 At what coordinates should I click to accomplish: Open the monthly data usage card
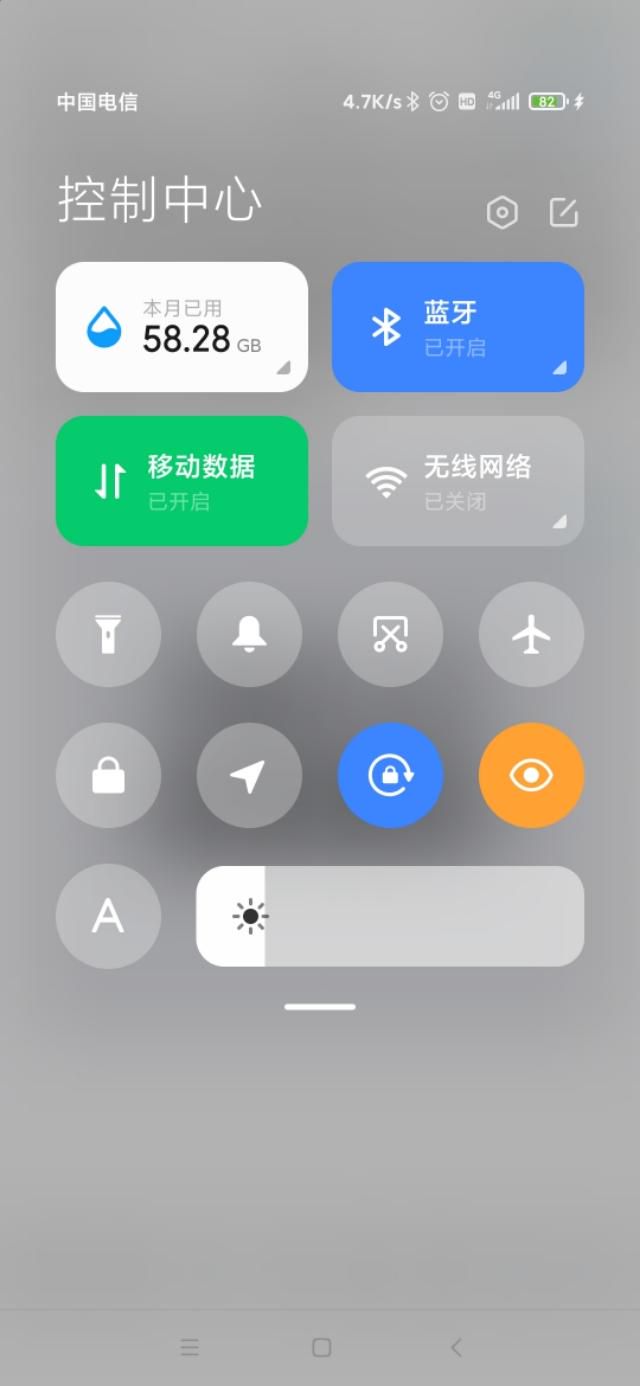tap(182, 327)
